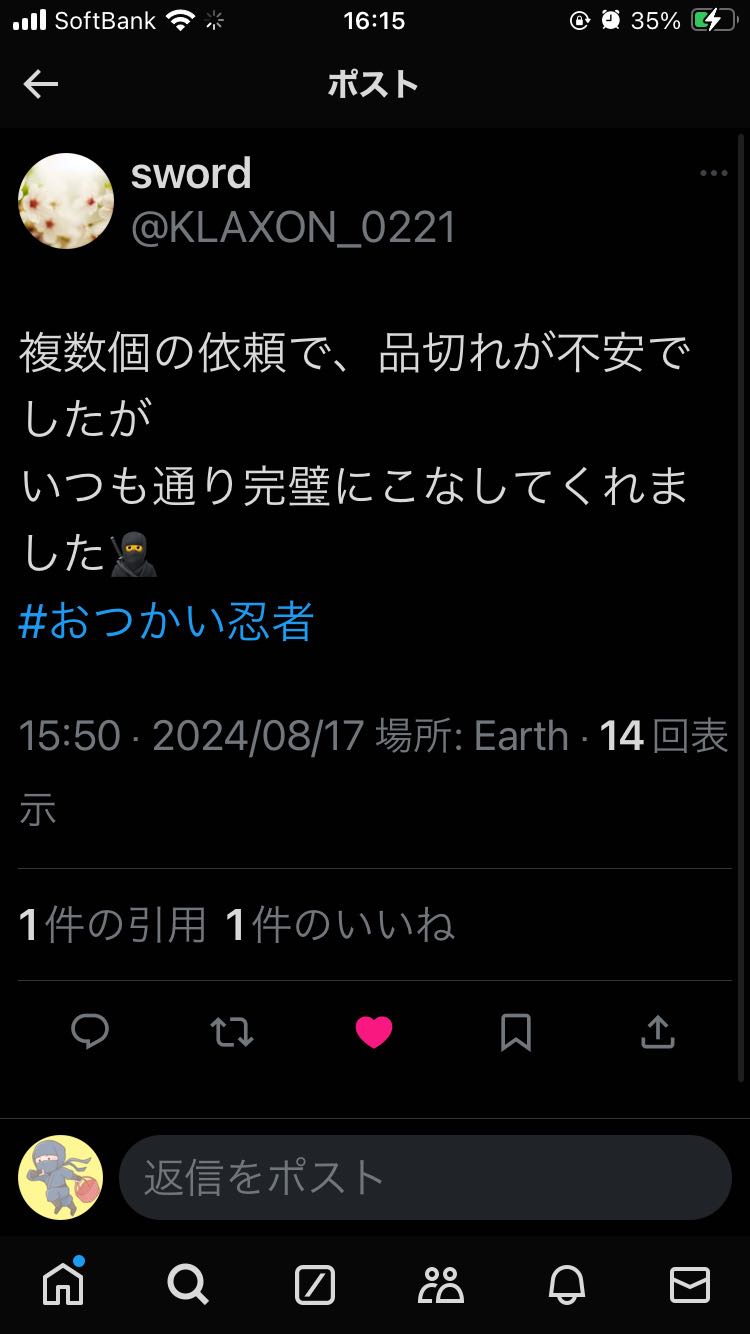Open the #おつかい忍者 hashtag
The width and height of the screenshot is (750, 1334).
click(x=167, y=621)
